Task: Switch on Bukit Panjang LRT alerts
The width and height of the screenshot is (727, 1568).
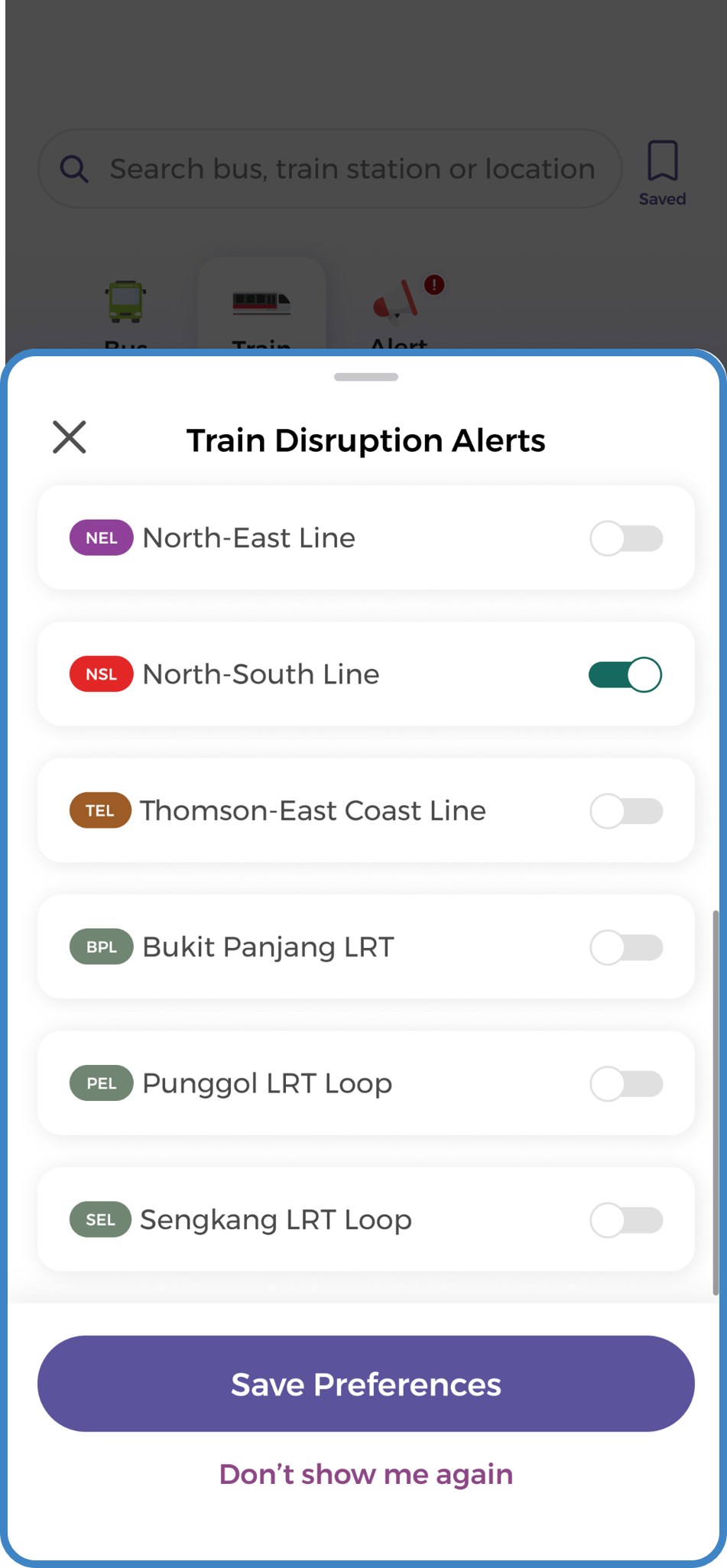Action: tap(625, 947)
